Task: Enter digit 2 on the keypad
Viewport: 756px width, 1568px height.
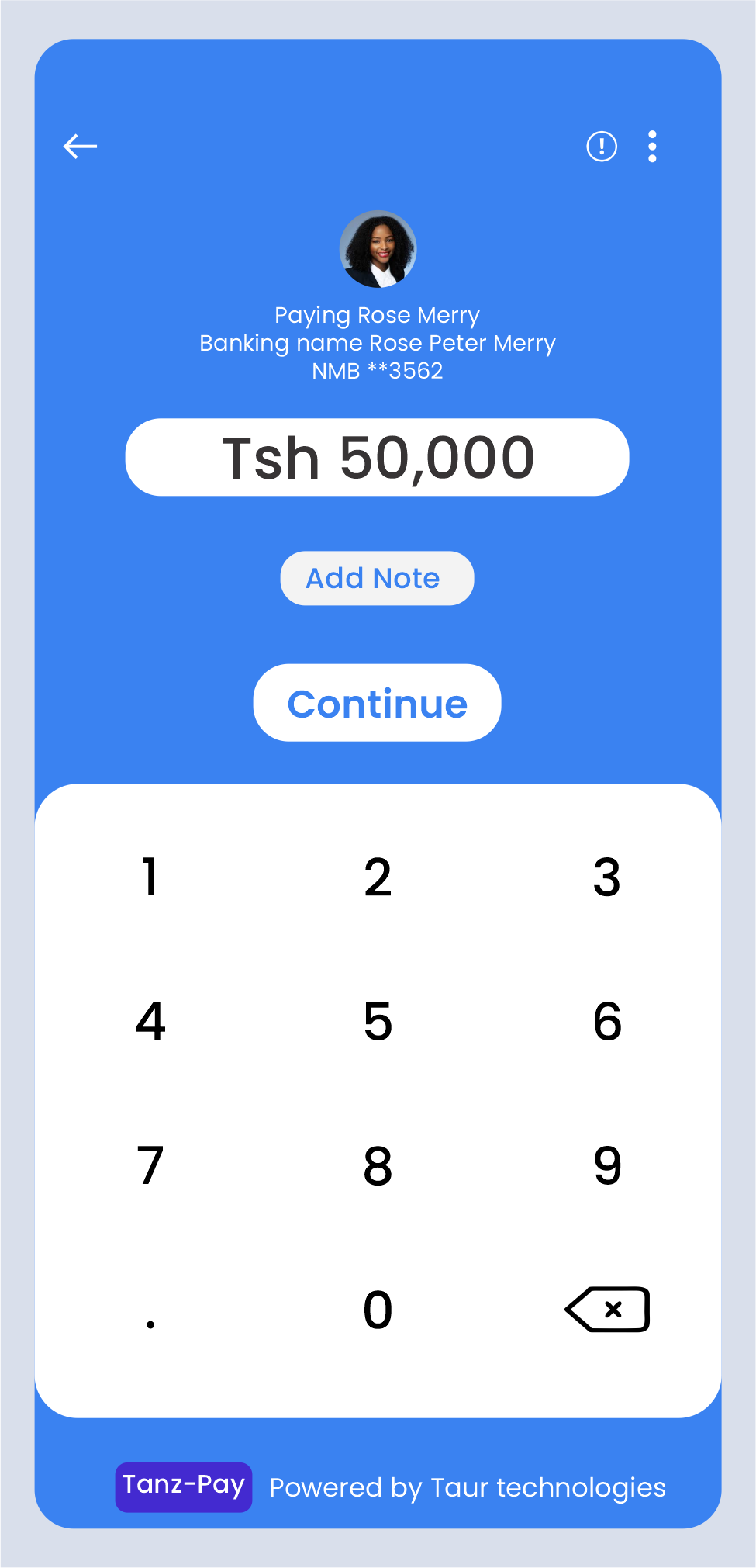Action: 378,877
